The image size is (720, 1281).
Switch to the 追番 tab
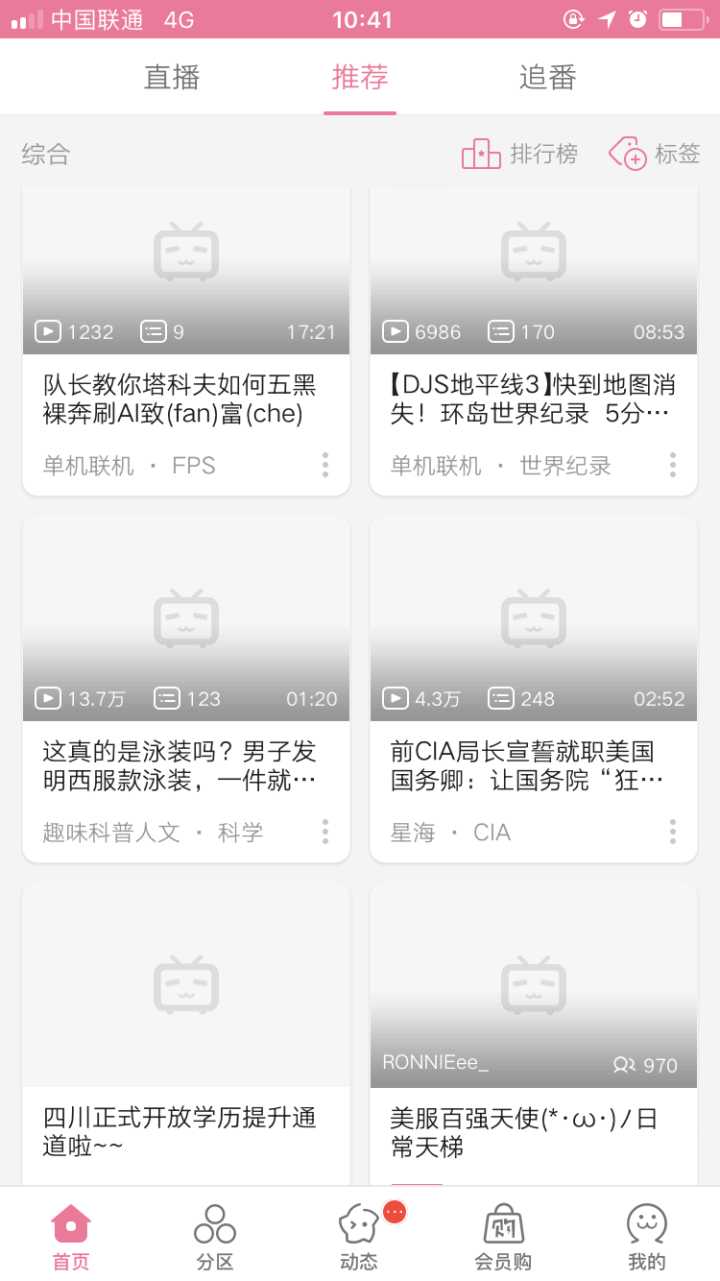(x=546, y=77)
